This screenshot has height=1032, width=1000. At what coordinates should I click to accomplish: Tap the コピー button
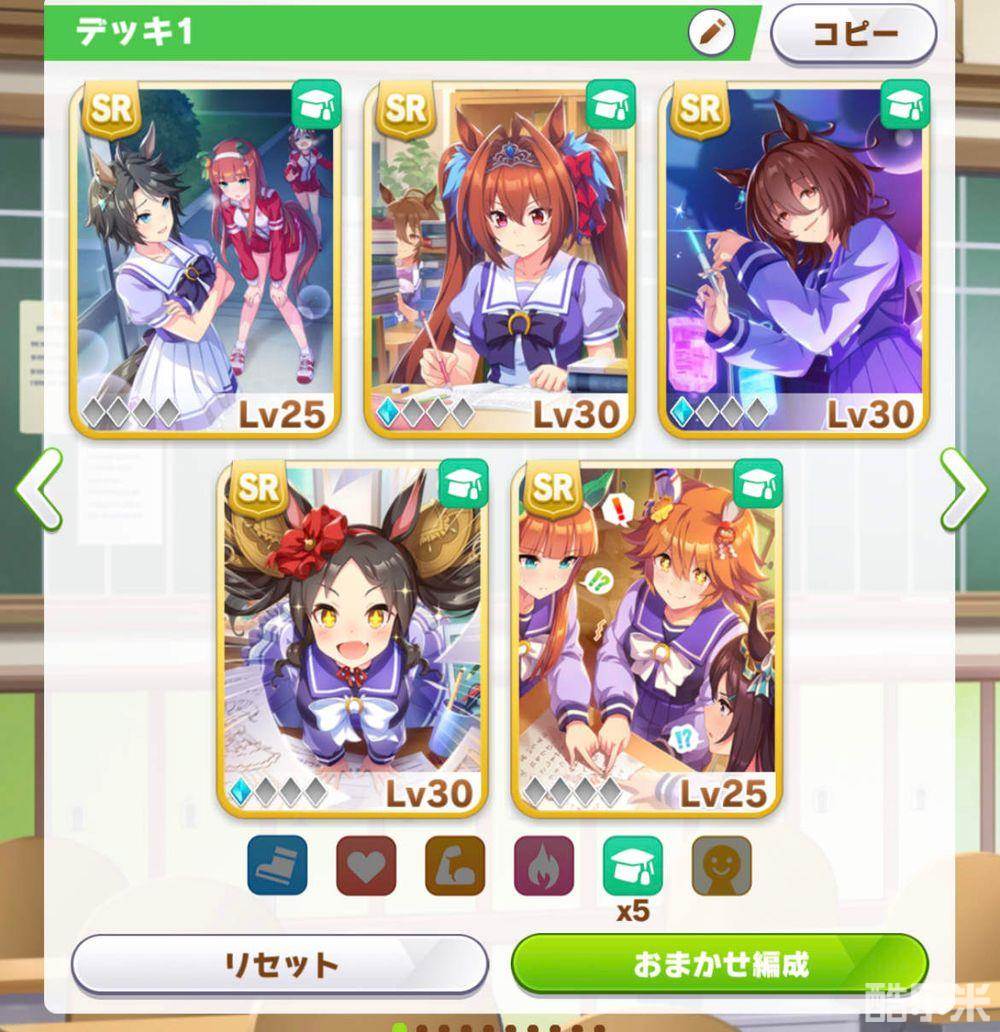tap(853, 34)
